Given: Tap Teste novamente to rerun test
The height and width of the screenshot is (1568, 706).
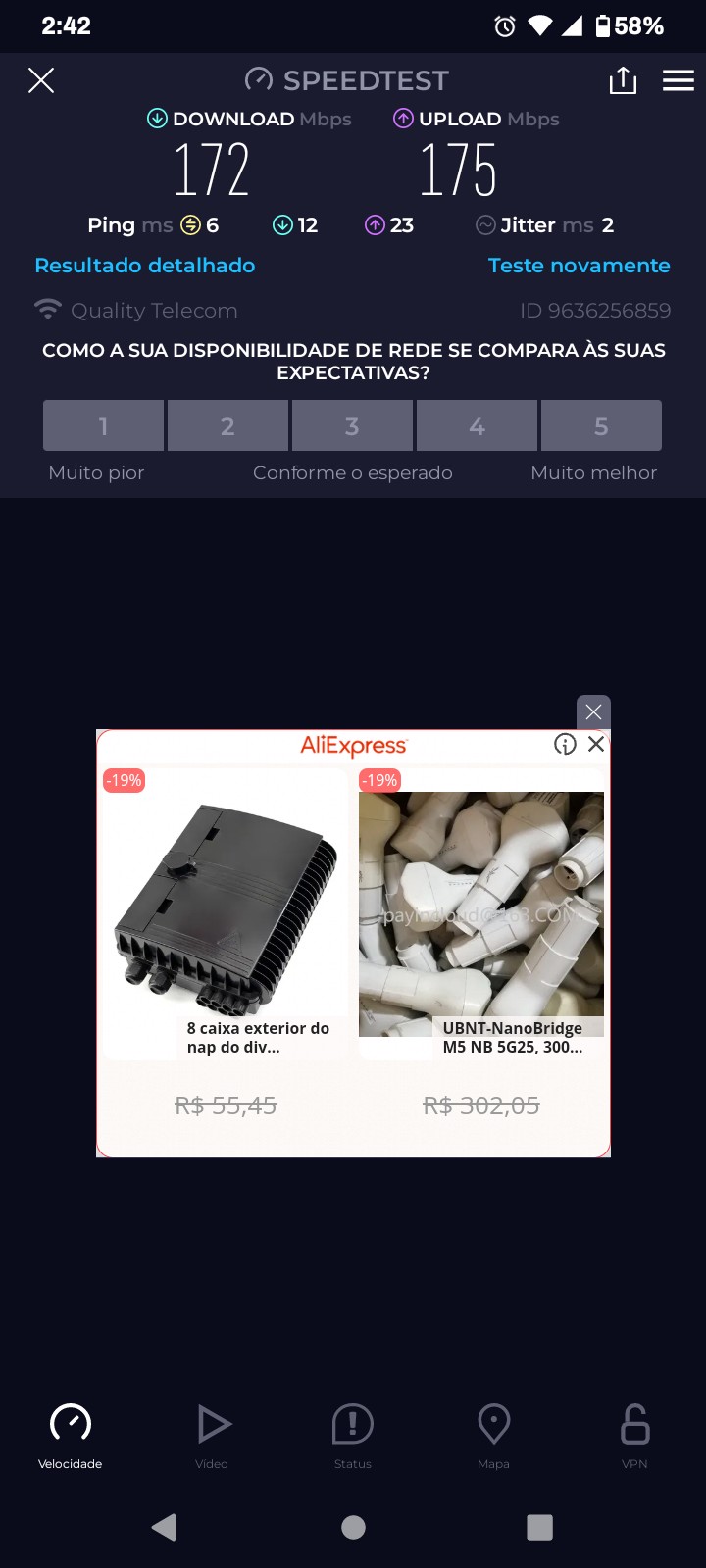Looking at the screenshot, I should 579,266.
